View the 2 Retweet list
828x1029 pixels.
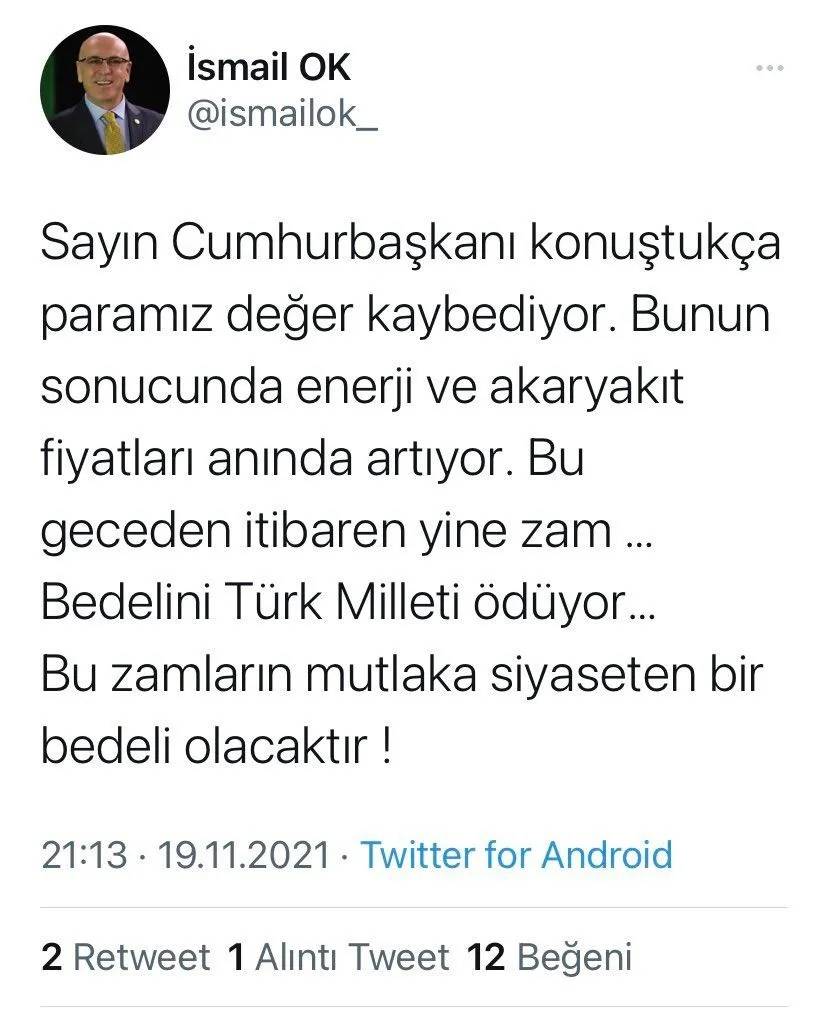click(x=126, y=958)
